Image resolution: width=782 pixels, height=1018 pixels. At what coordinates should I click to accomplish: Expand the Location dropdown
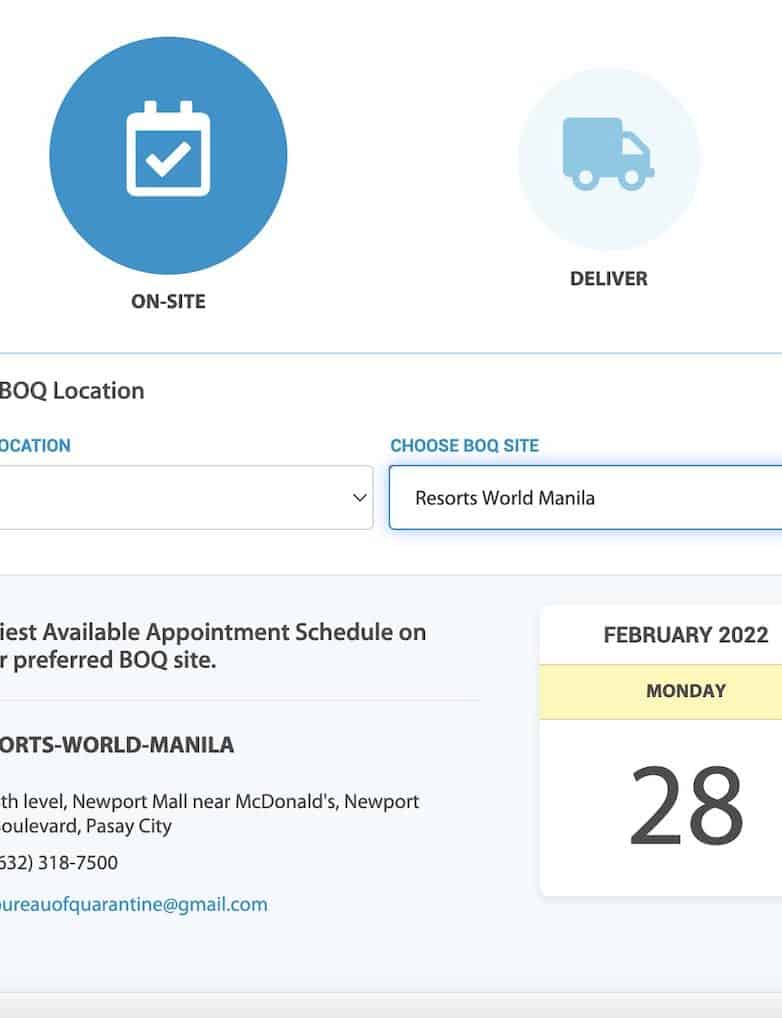pos(185,497)
